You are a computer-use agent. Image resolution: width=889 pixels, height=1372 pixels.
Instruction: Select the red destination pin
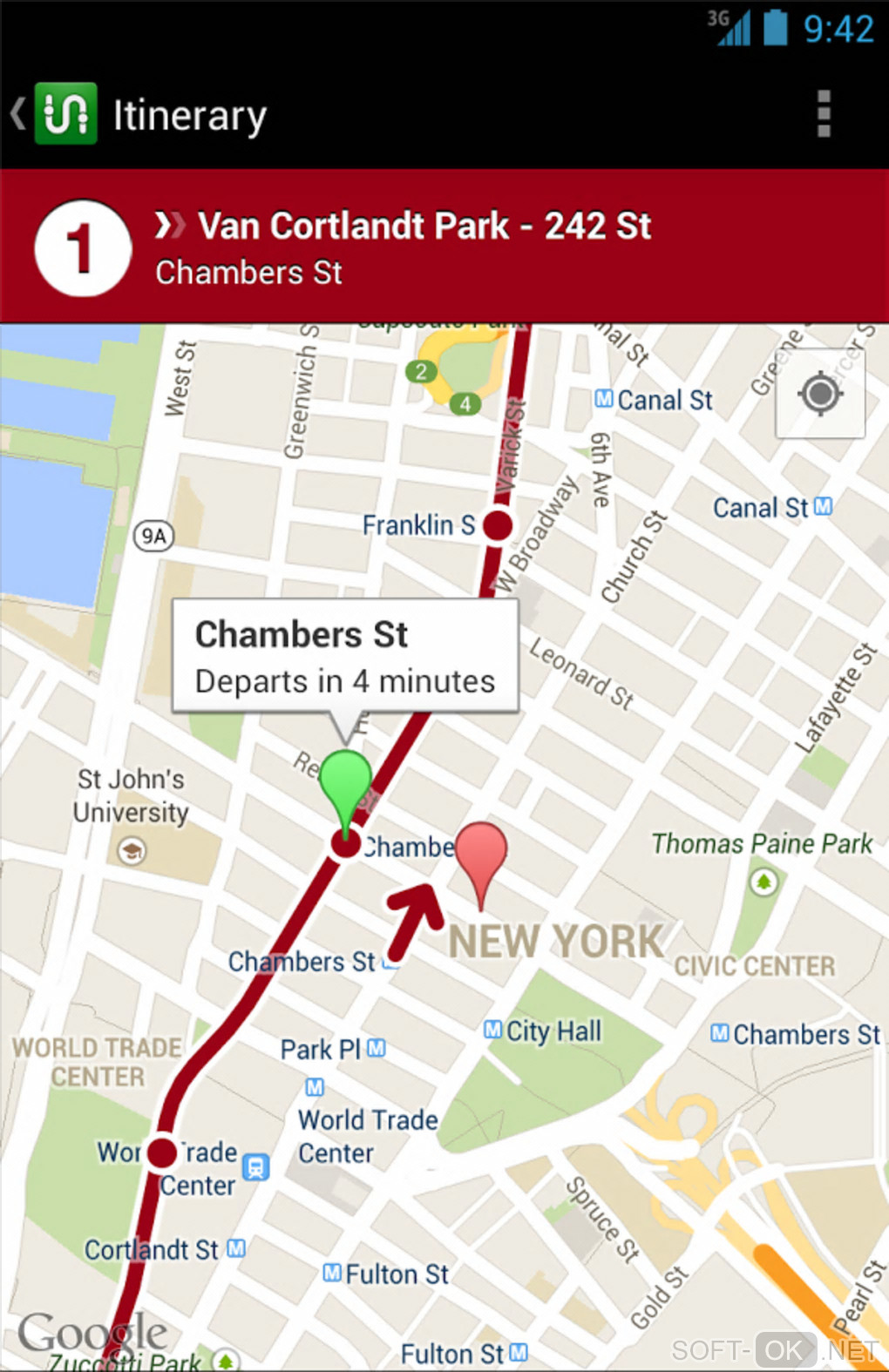click(x=481, y=854)
